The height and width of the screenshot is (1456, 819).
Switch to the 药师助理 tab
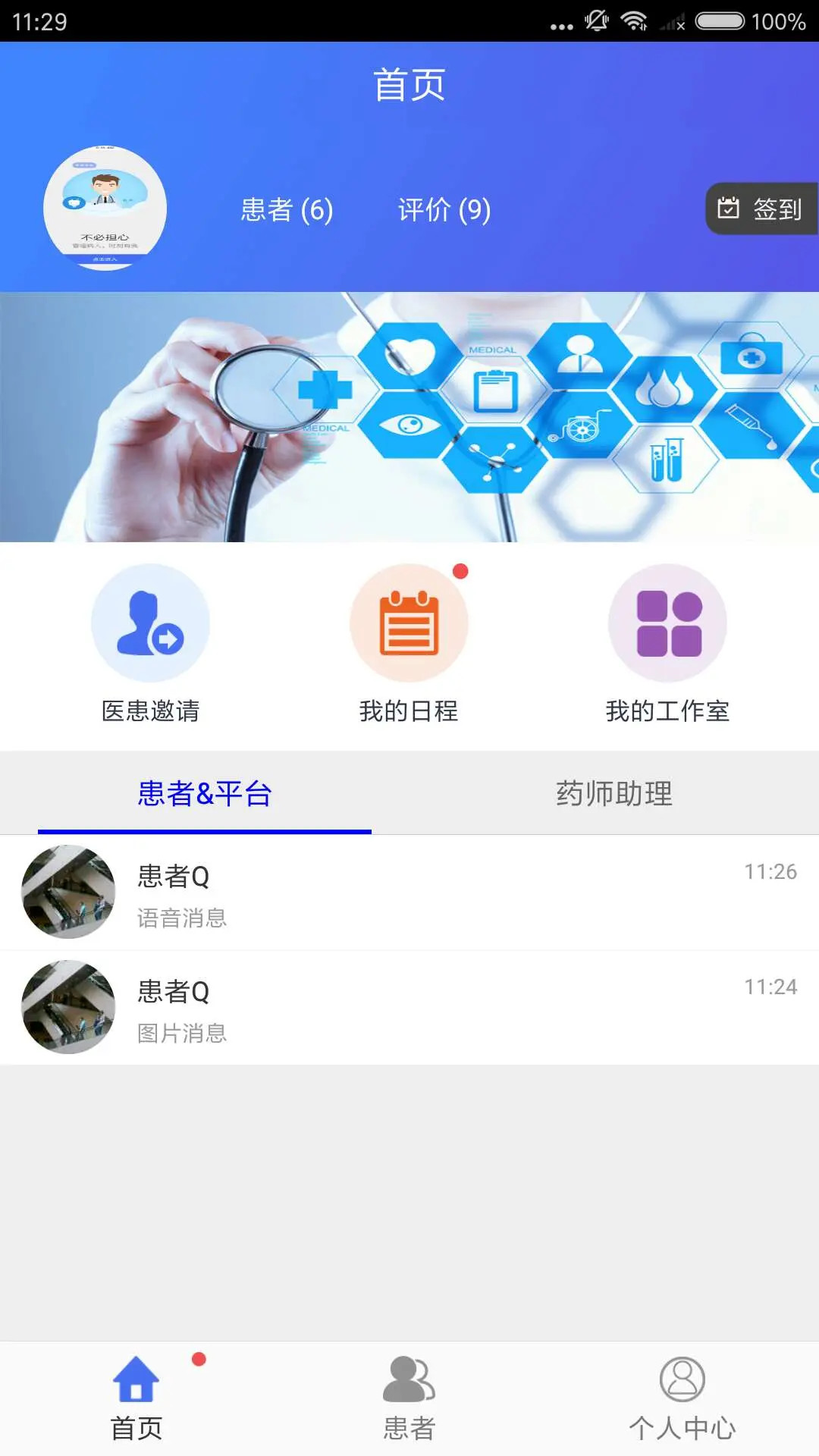pyautogui.click(x=614, y=794)
